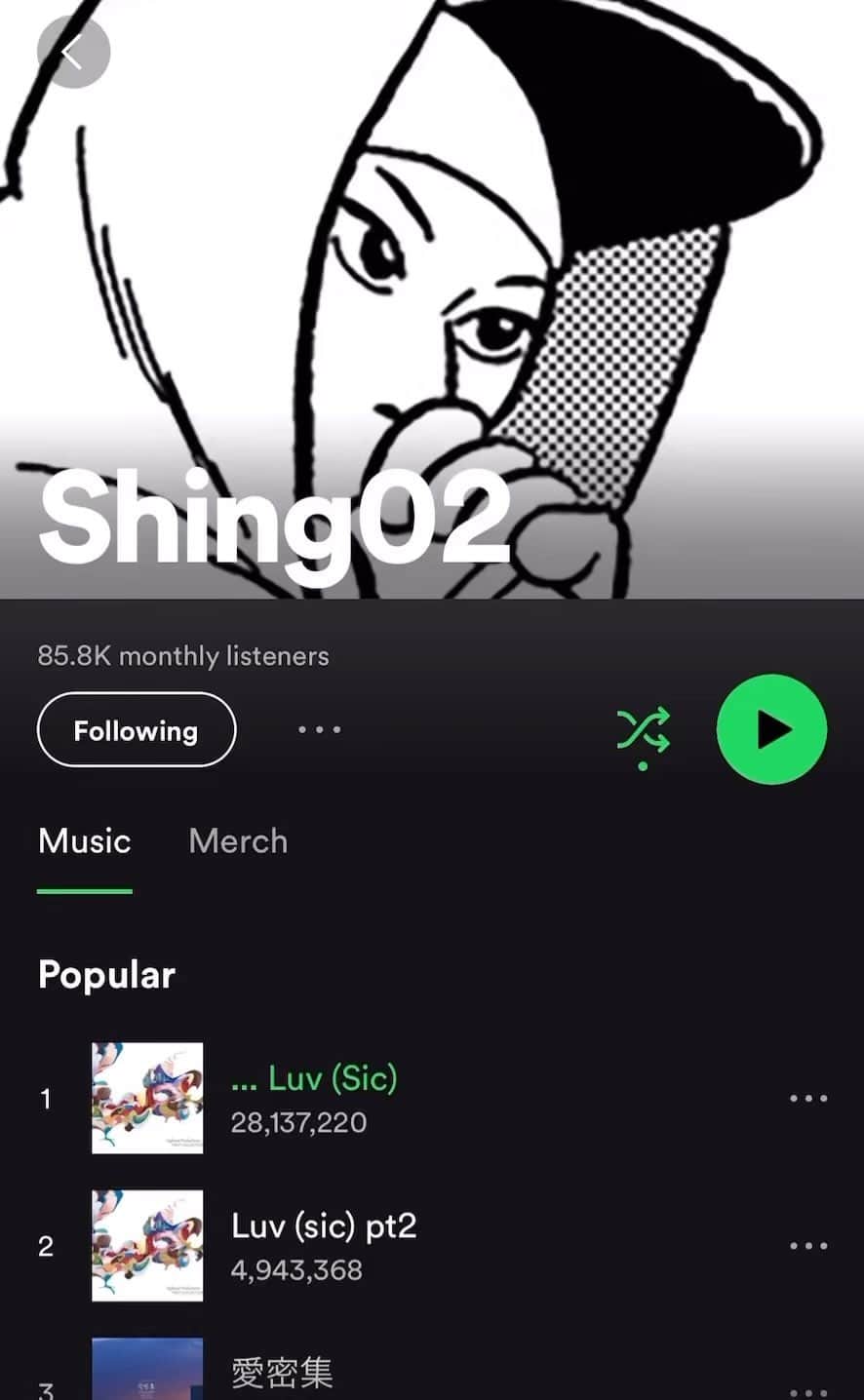Open the song Luv (Sic)

pyautogui.click(x=313, y=1078)
